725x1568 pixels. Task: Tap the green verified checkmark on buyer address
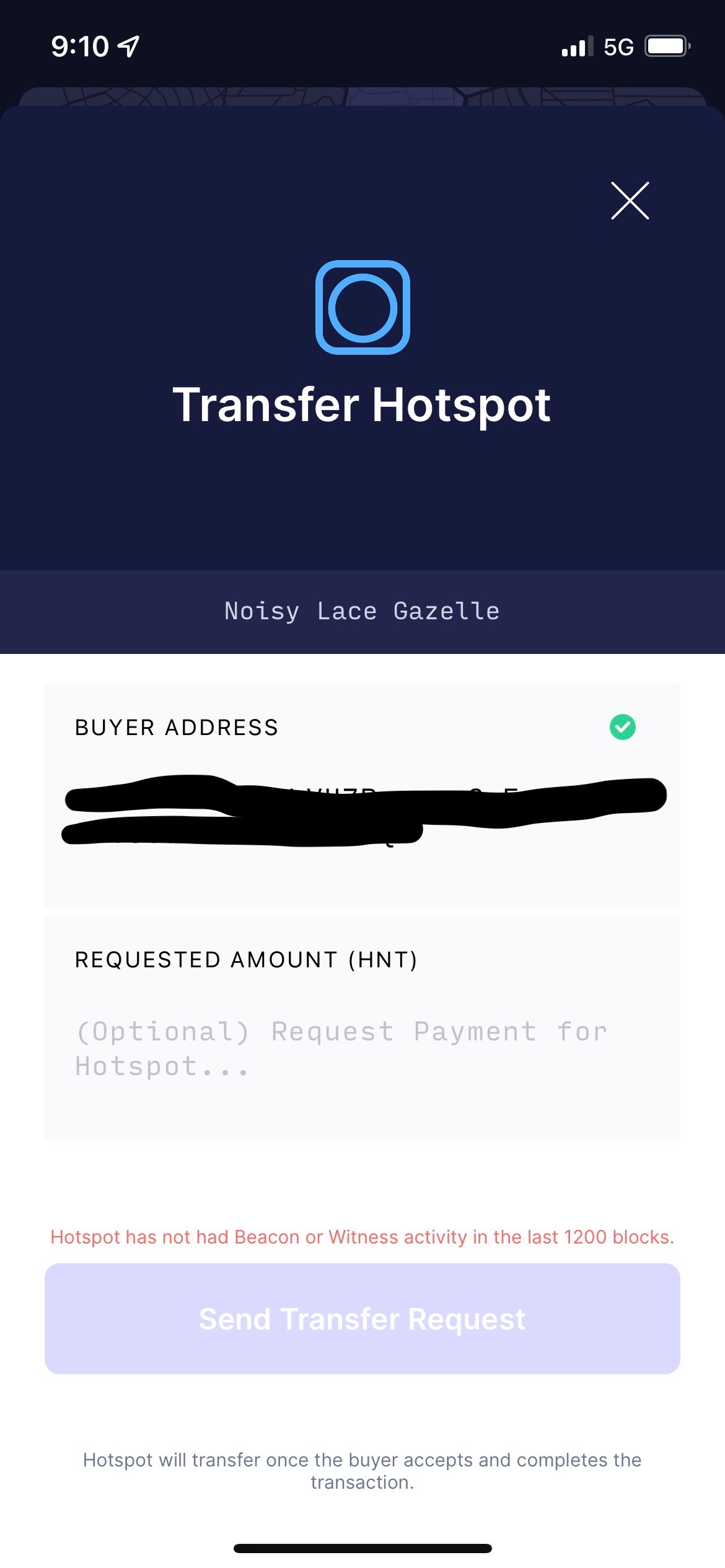coord(623,728)
